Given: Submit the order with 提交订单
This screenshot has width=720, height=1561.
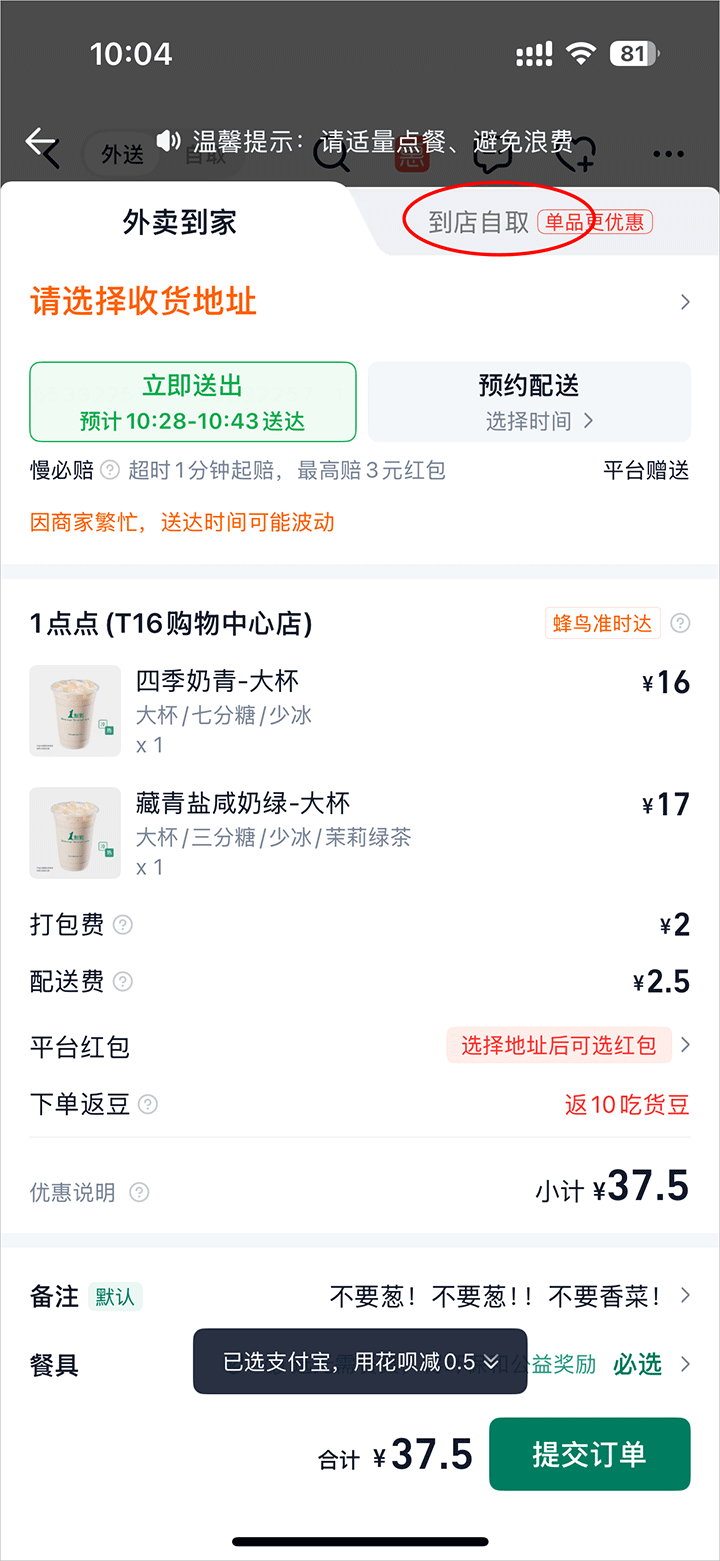Looking at the screenshot, I should [x=589, y=1454].
